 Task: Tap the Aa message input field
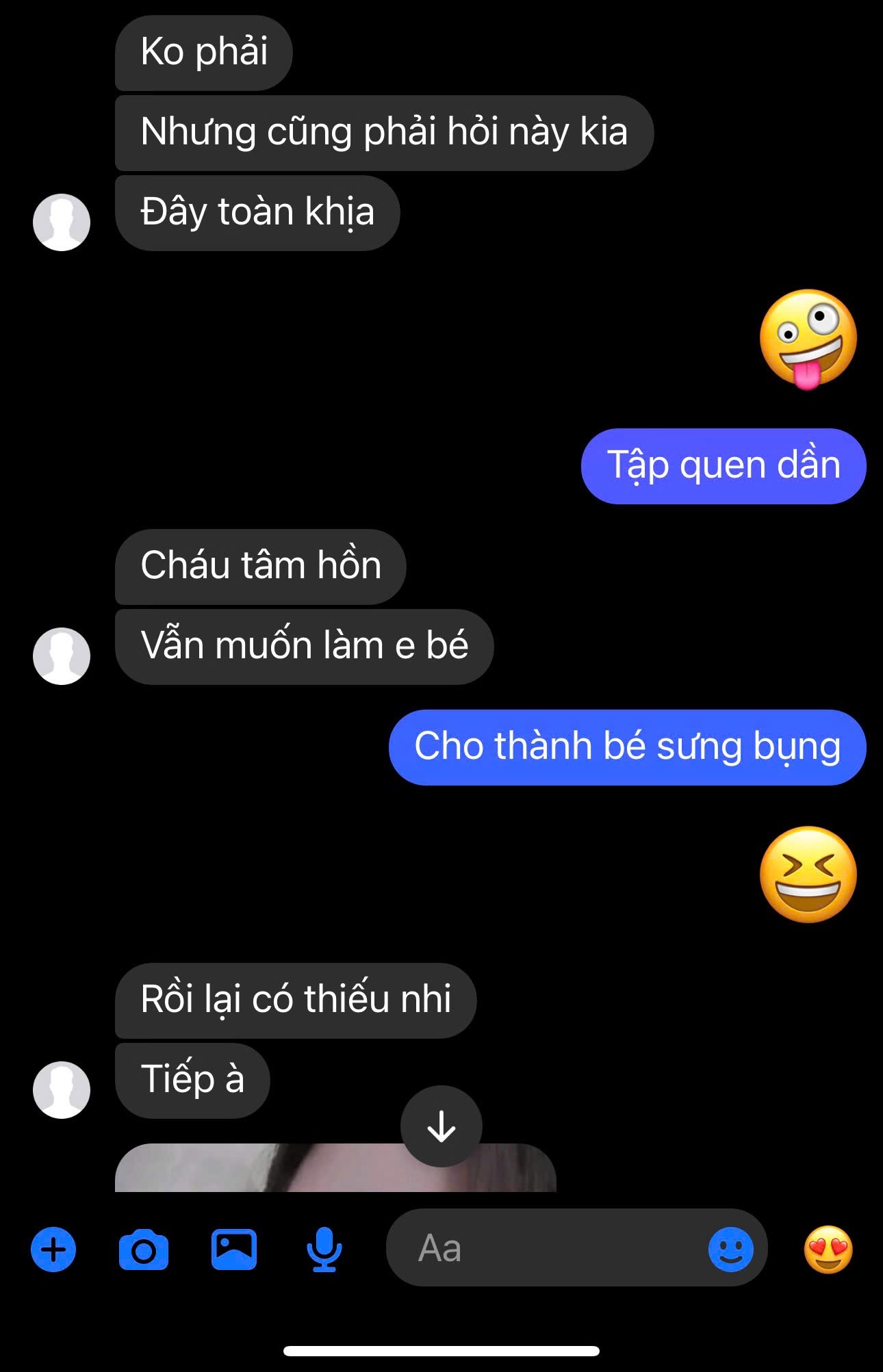548,1248
